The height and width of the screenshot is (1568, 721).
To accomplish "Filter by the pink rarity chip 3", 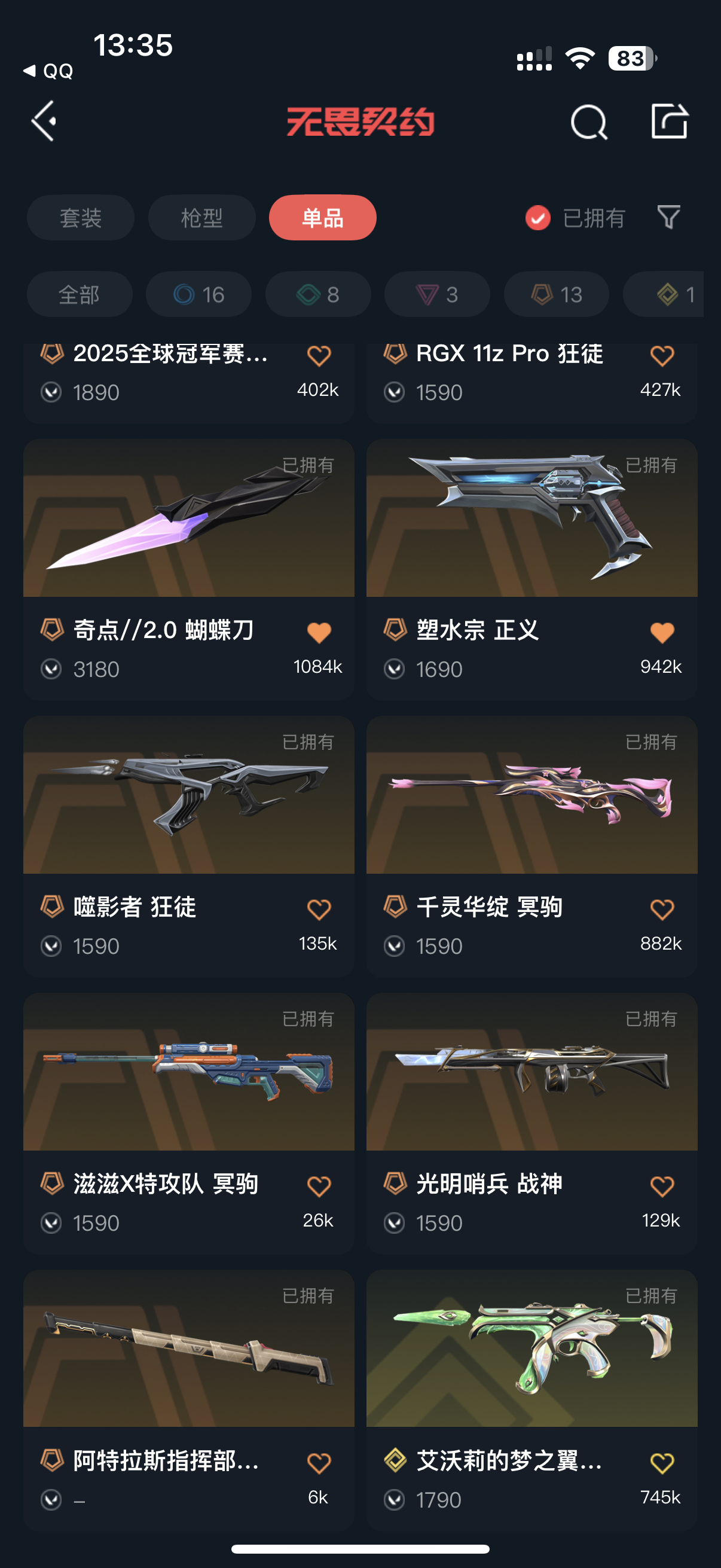I will tap(437, 295).
